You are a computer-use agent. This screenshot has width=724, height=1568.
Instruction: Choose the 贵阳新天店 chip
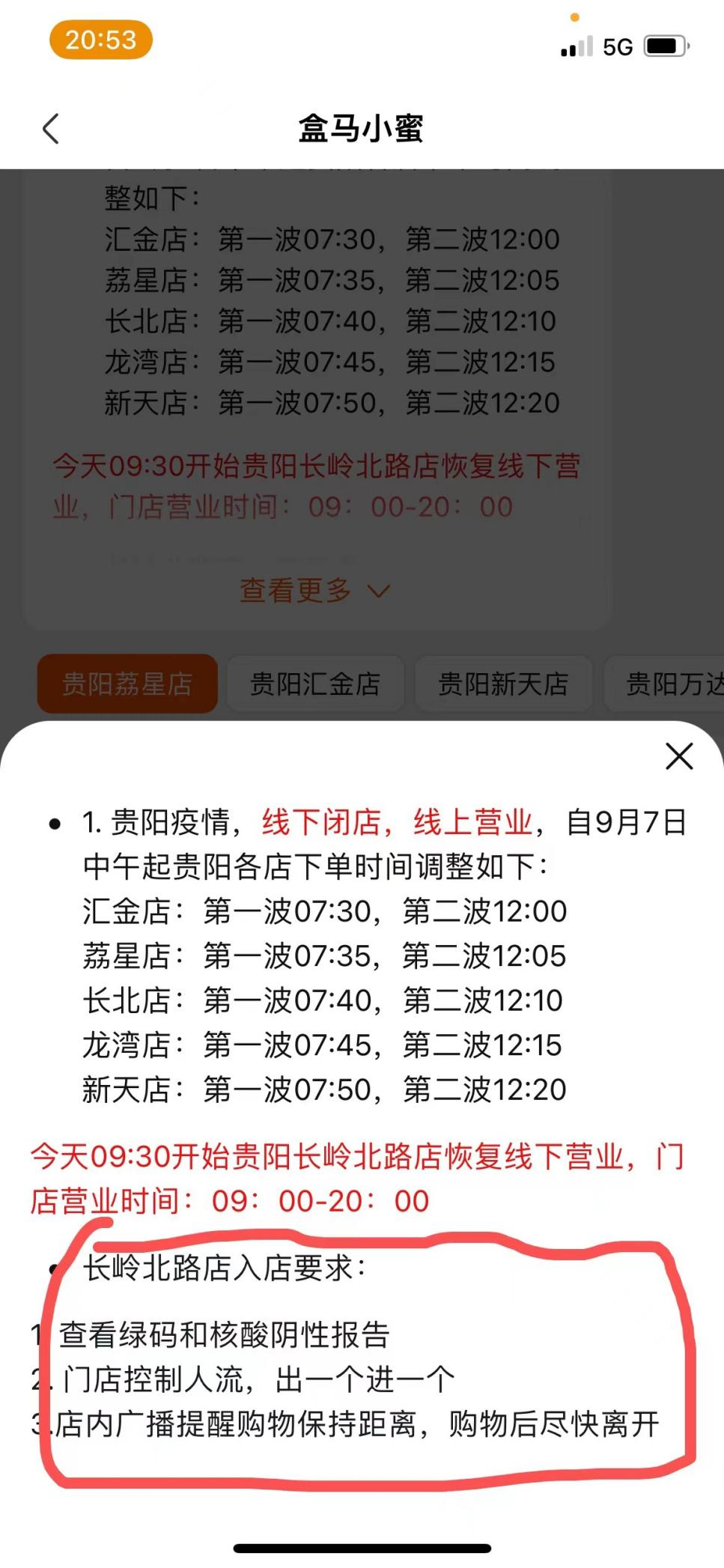[503, 684]
